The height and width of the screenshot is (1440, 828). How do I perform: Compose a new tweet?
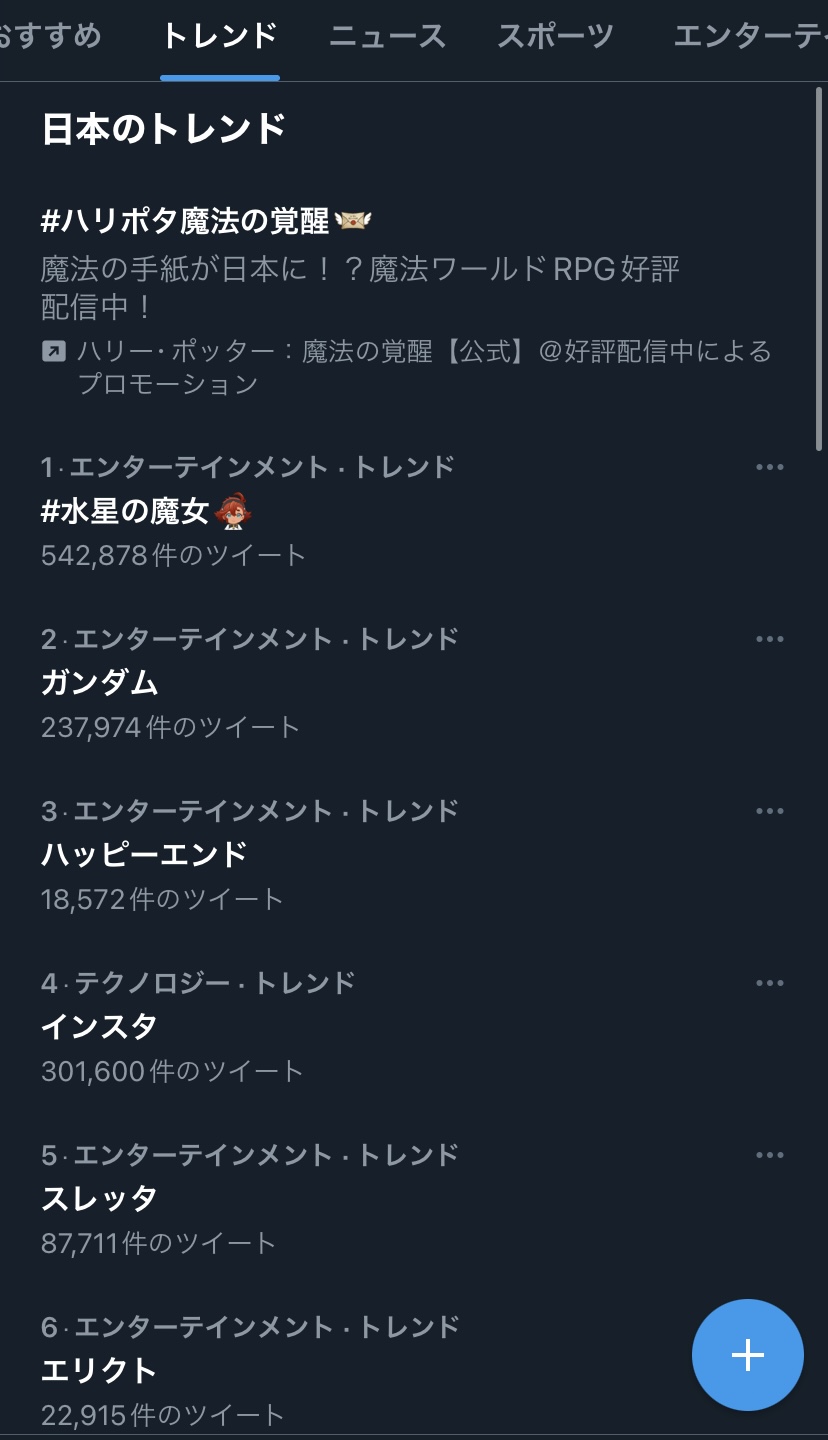[747, 1355]
